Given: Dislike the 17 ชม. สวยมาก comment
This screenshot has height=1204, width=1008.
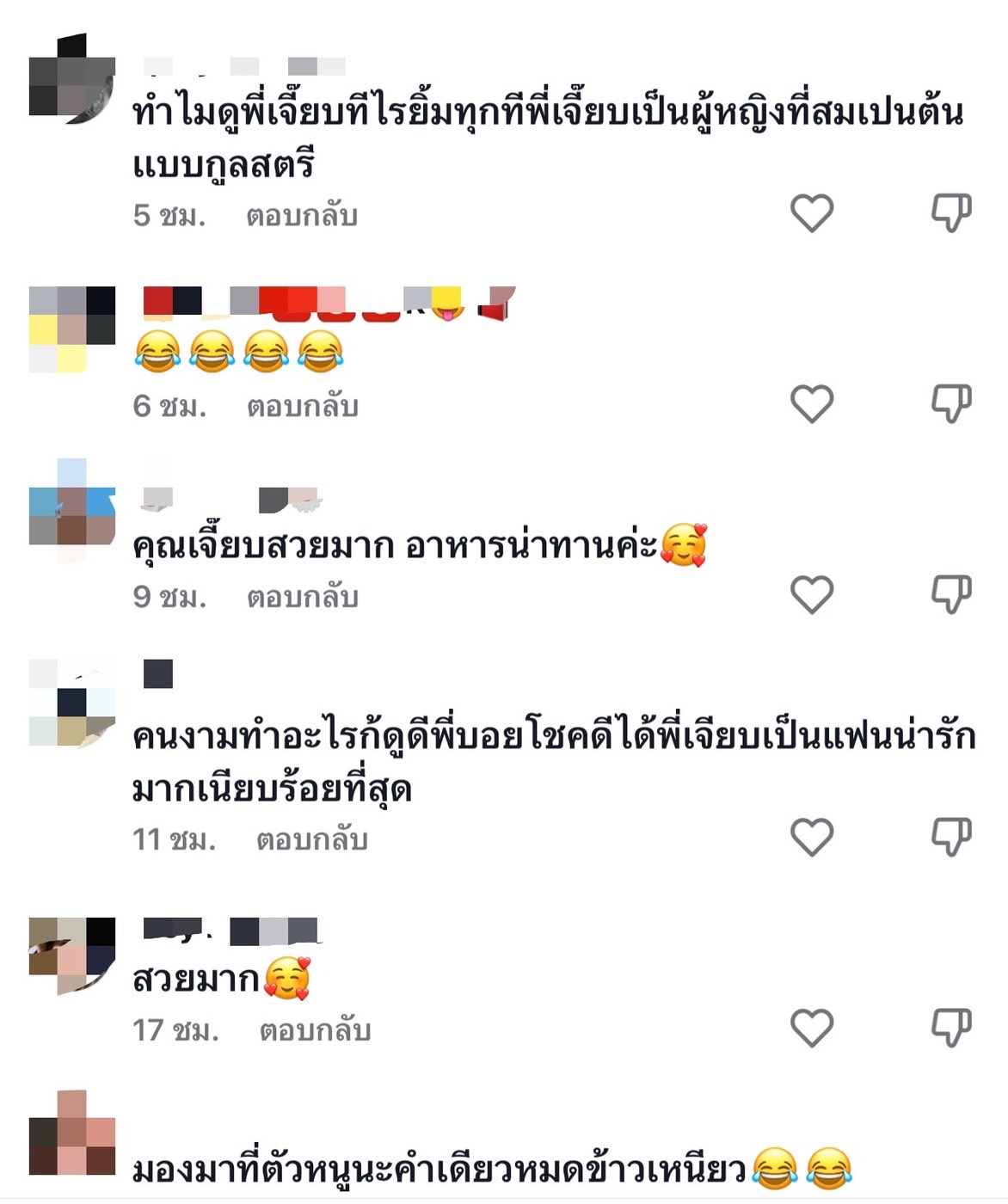Looking at the screenshot, I should 951,1028.
